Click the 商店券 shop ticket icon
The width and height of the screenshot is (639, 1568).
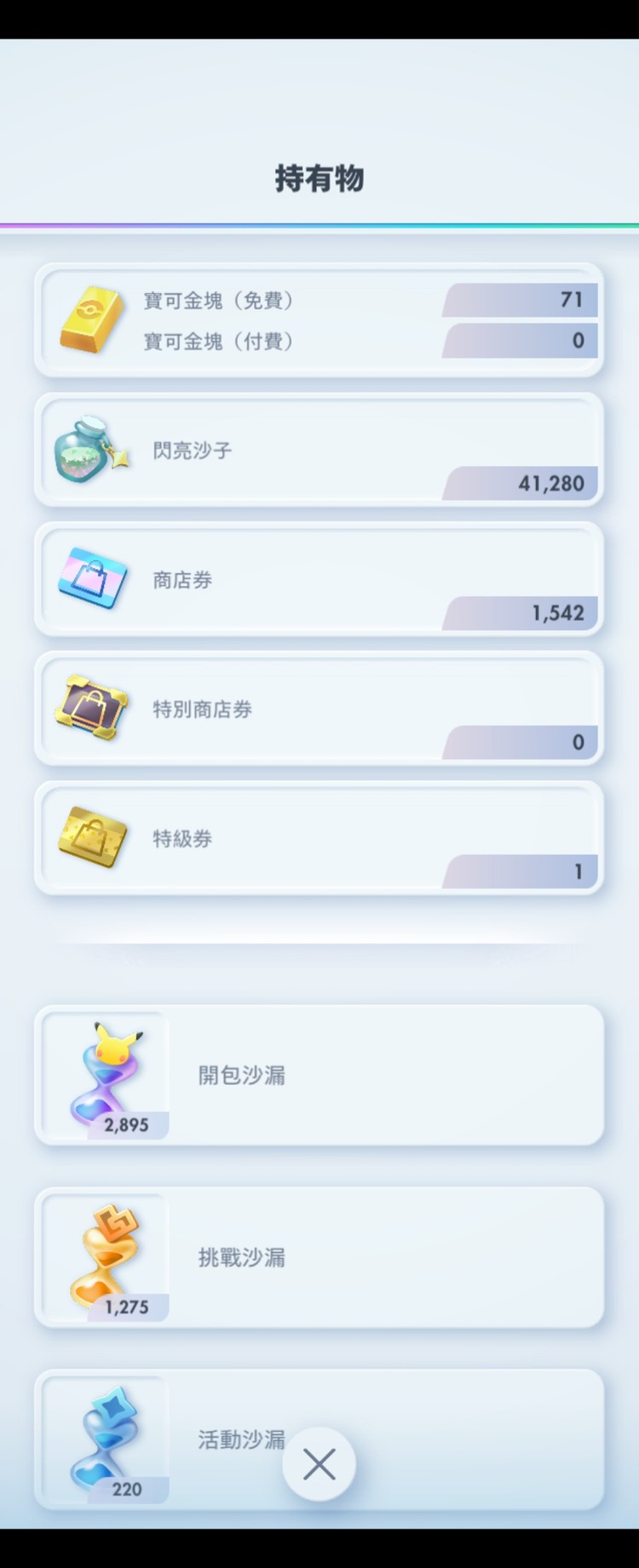(92, 579)
